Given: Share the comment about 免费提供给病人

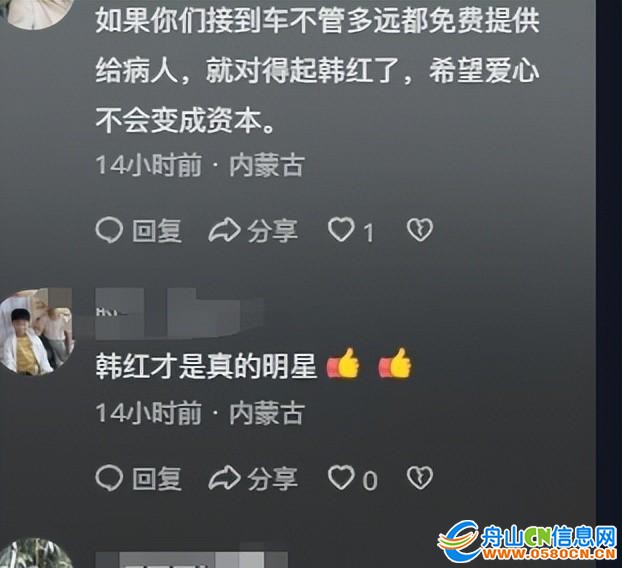Looking at the screenshot, I should (x=253, y=232).
